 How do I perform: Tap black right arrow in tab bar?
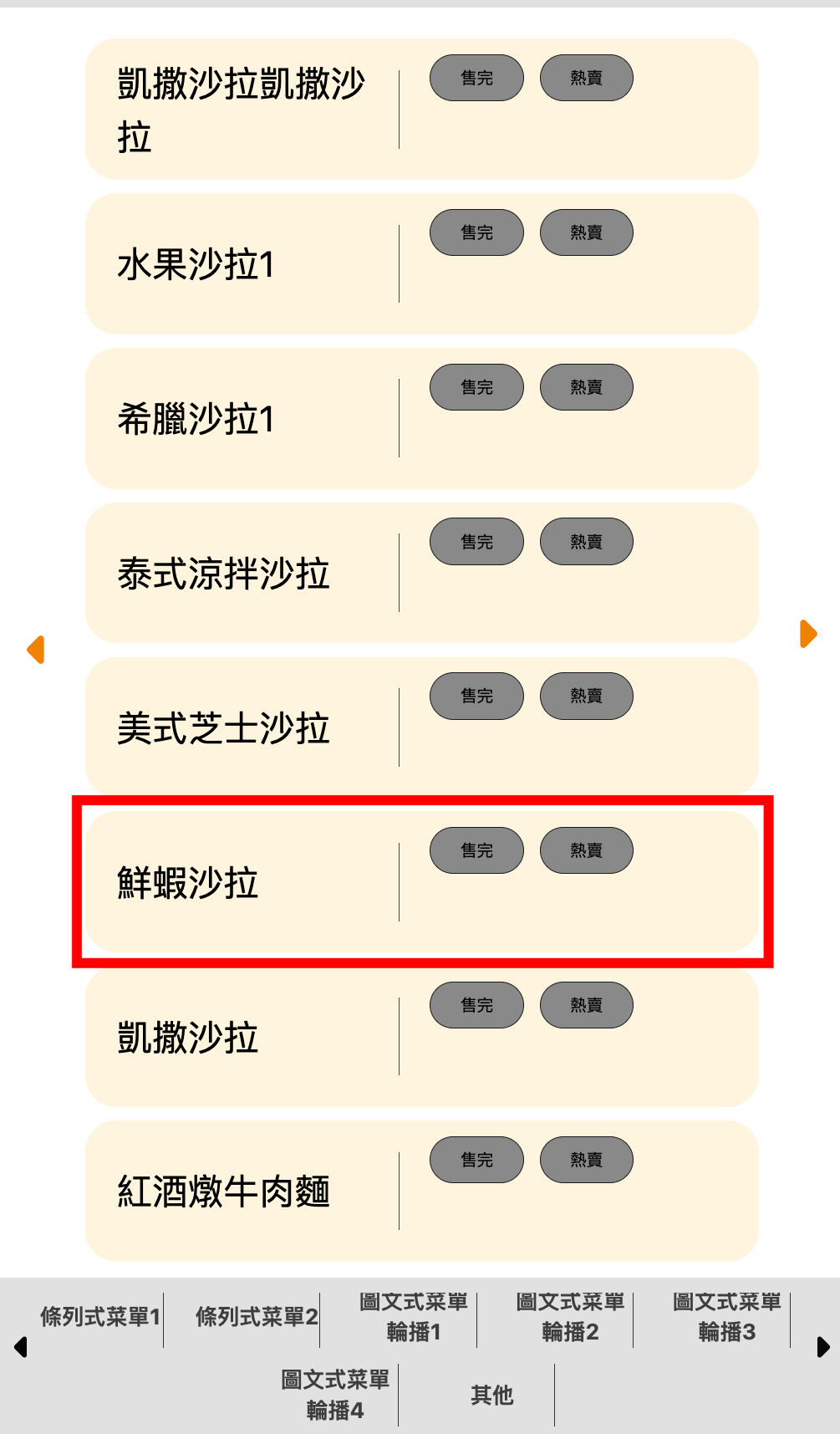pyautogui.click(x=822, y=1346)
